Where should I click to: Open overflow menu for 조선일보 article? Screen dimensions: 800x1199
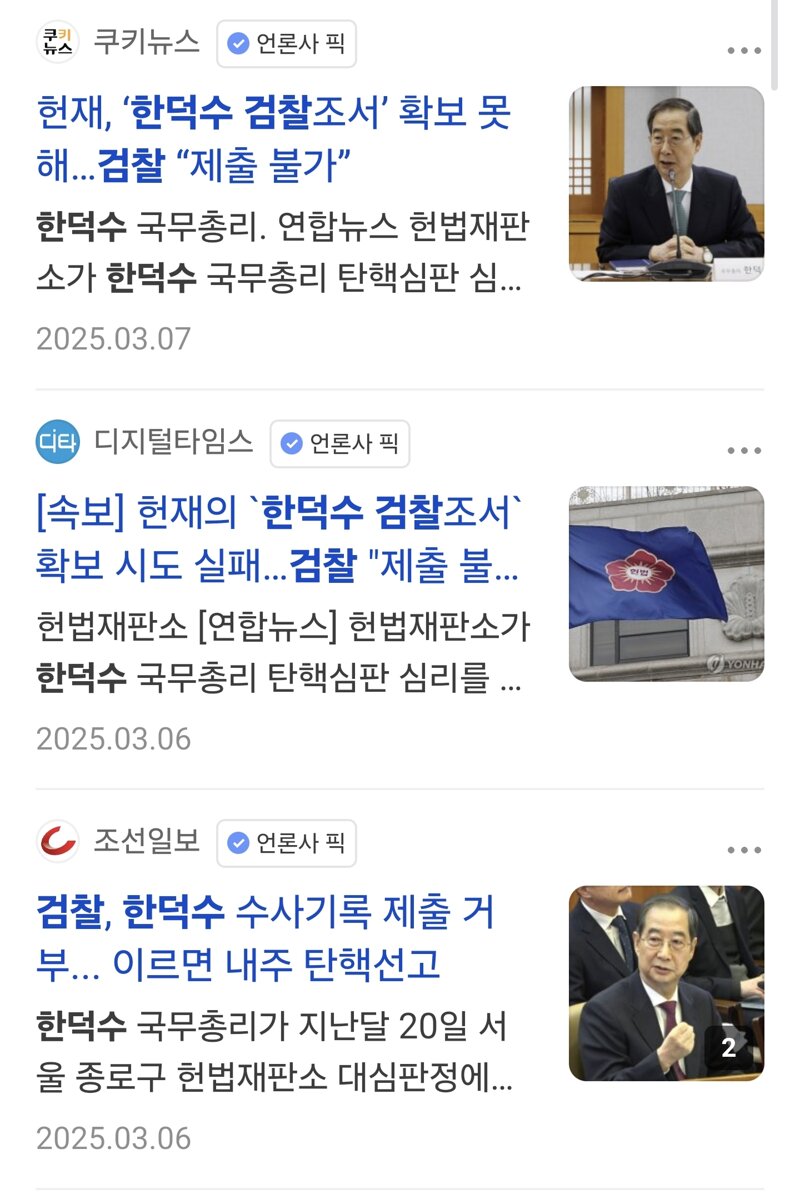pos(744,851)
